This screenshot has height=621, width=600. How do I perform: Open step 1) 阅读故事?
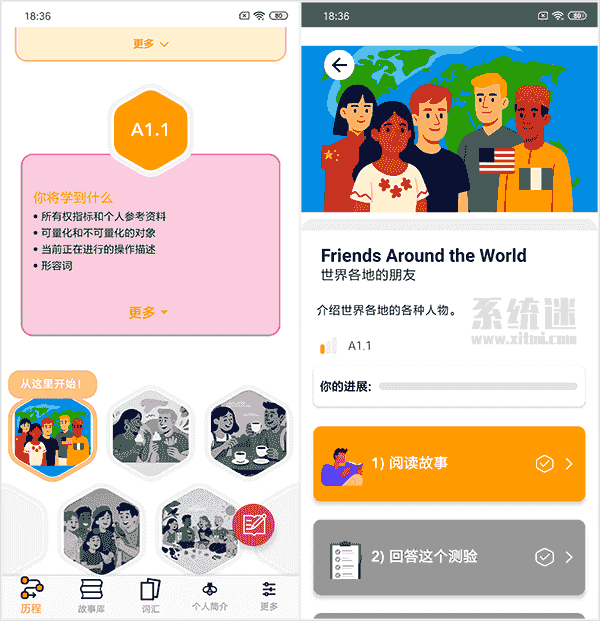(x=449, y=464)
